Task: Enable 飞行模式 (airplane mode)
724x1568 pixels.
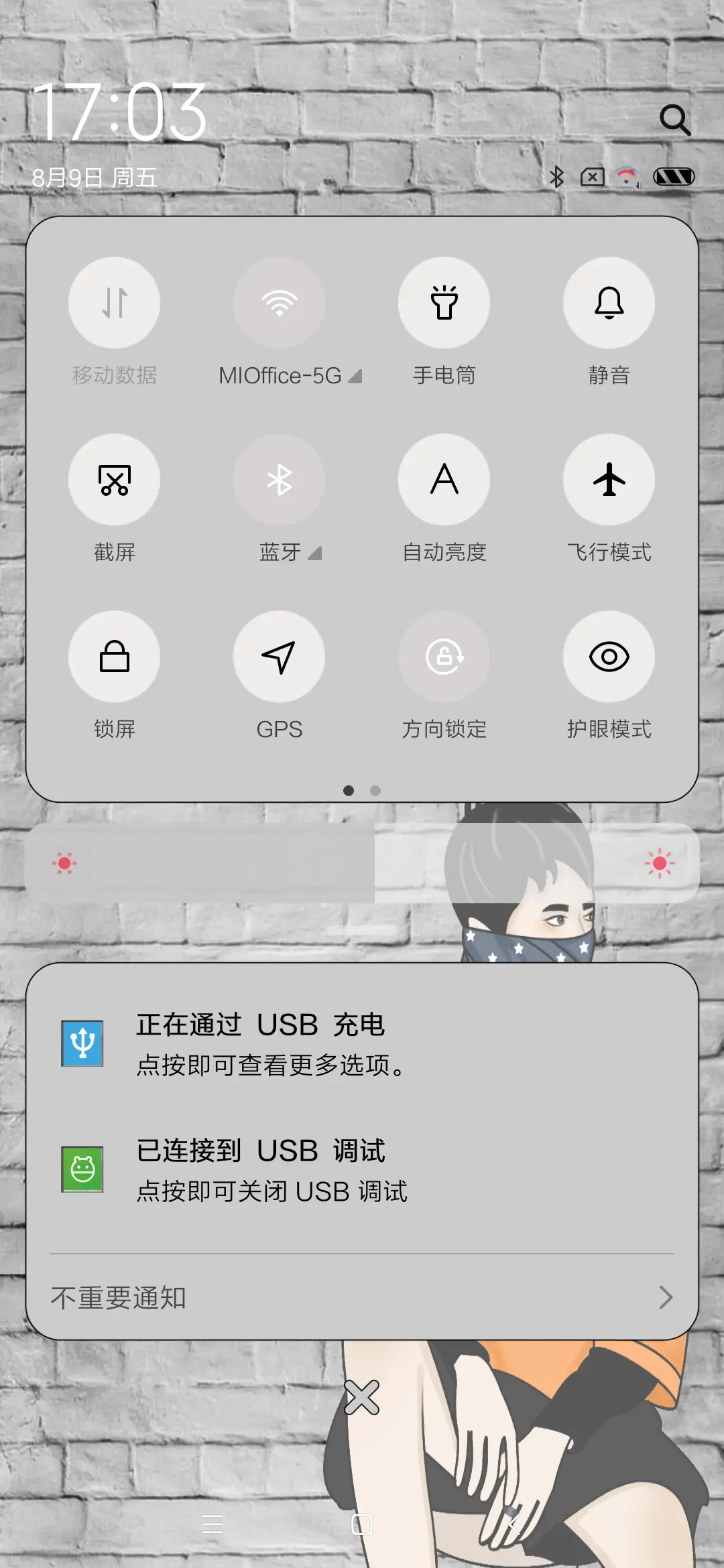Action: [609, 480]
